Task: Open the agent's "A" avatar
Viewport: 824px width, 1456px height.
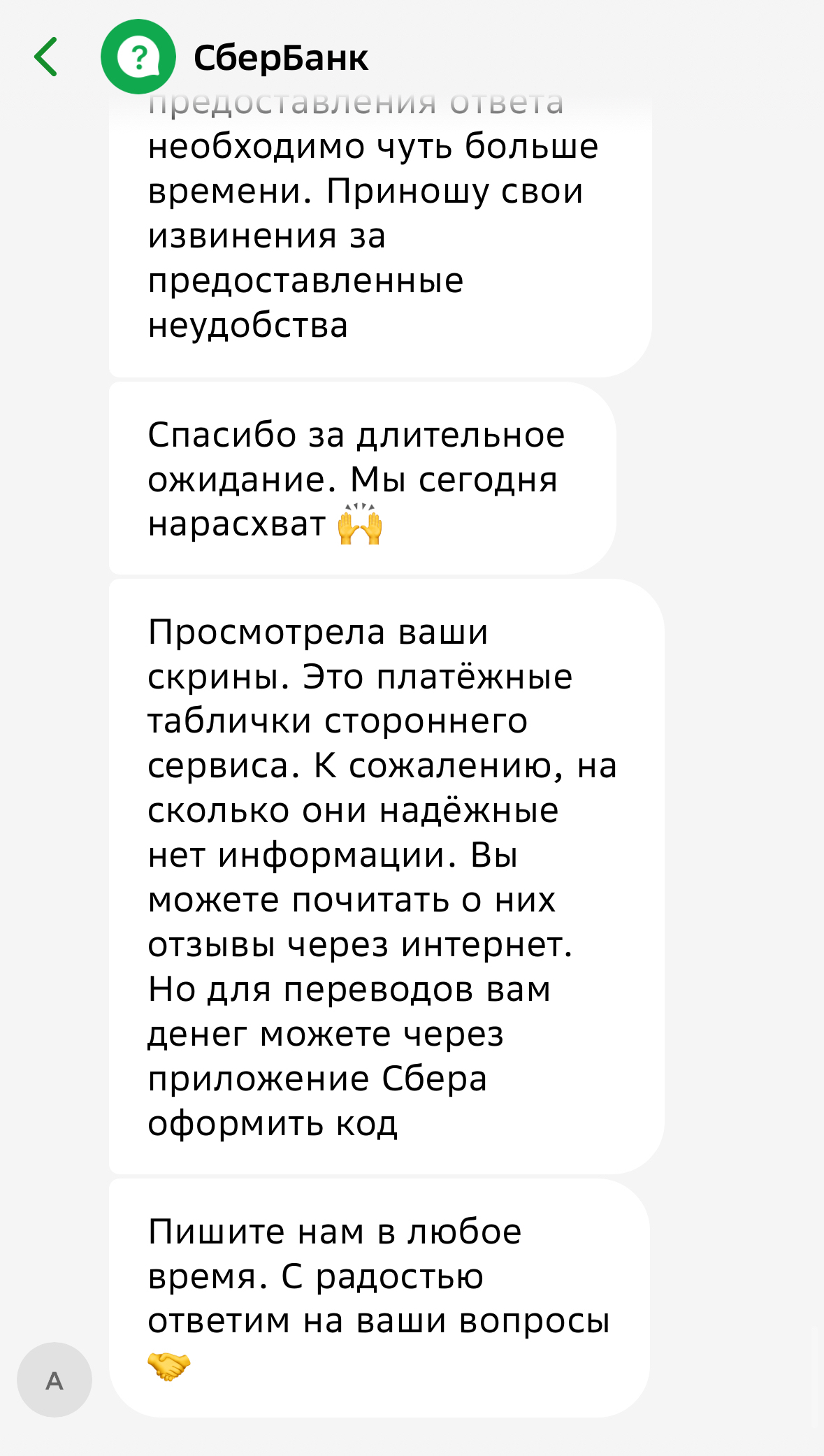Action: 55,1380
